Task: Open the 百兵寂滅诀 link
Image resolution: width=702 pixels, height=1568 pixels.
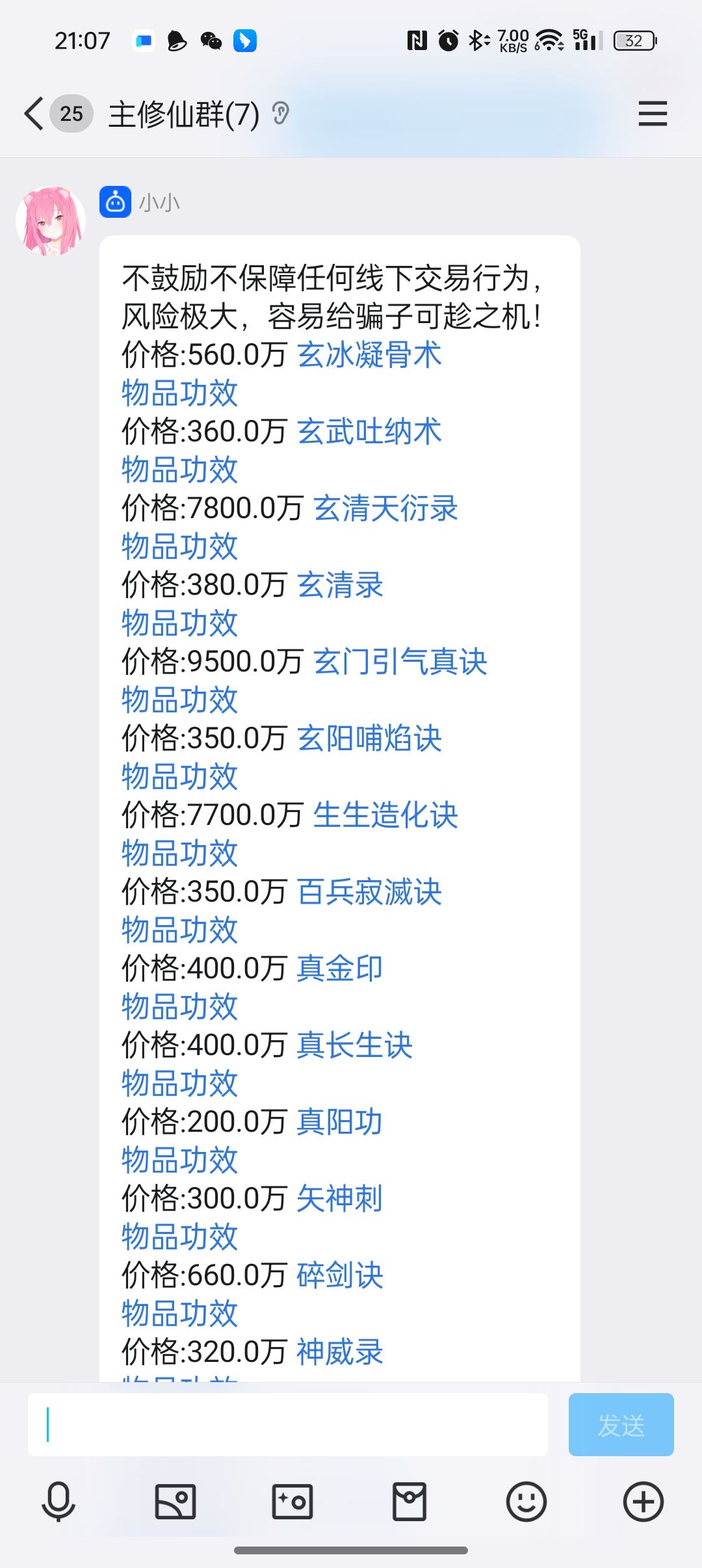Action: (369, 892)
